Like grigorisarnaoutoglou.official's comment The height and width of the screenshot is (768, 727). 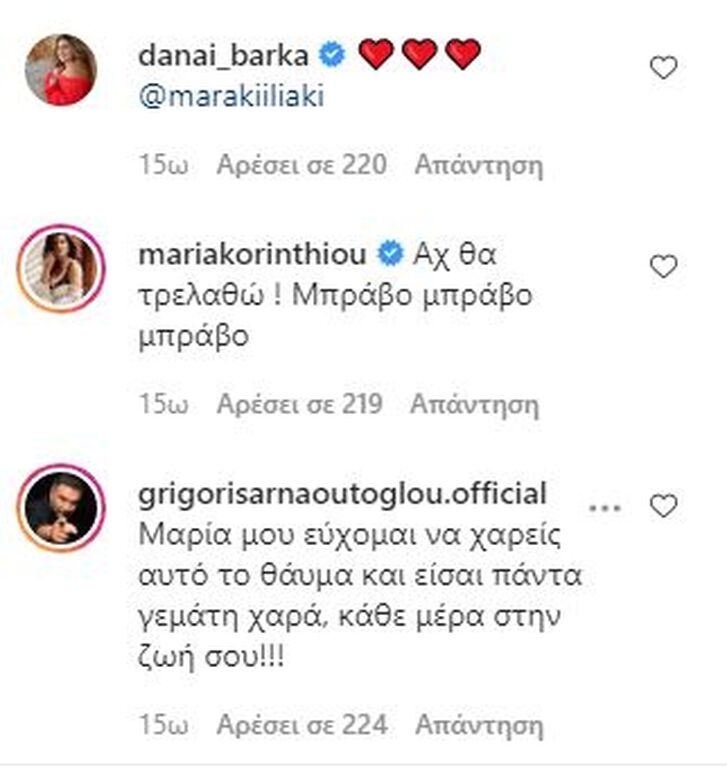point(664,507)
